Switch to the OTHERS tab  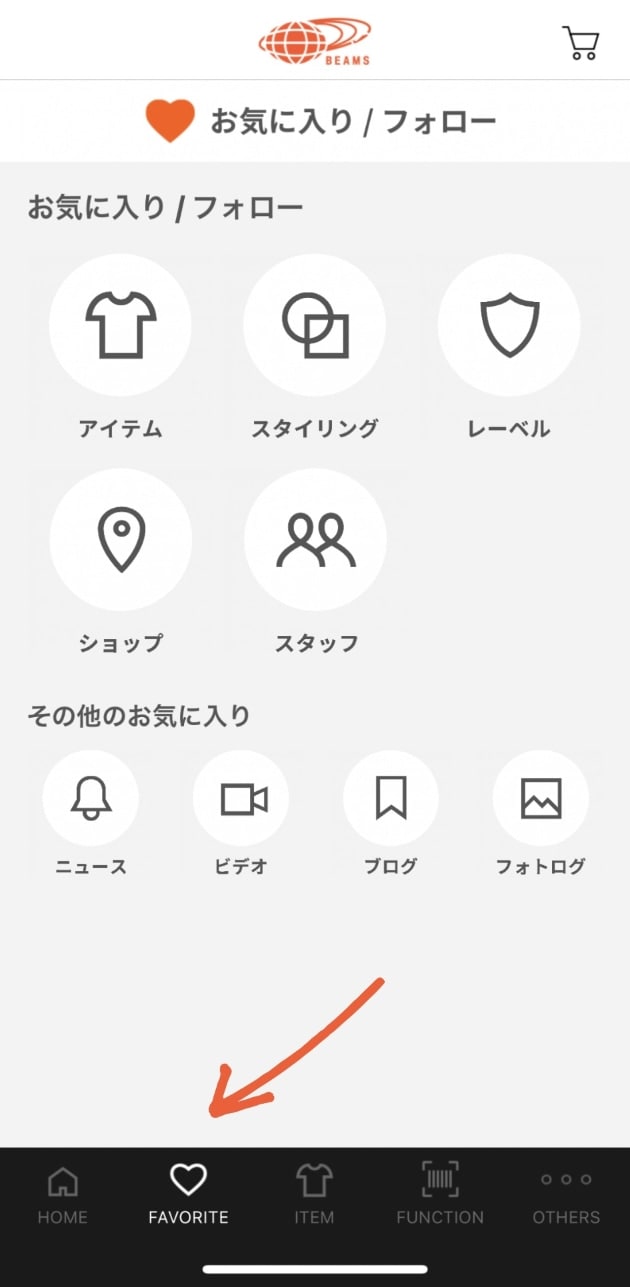tap(566, 1195)
